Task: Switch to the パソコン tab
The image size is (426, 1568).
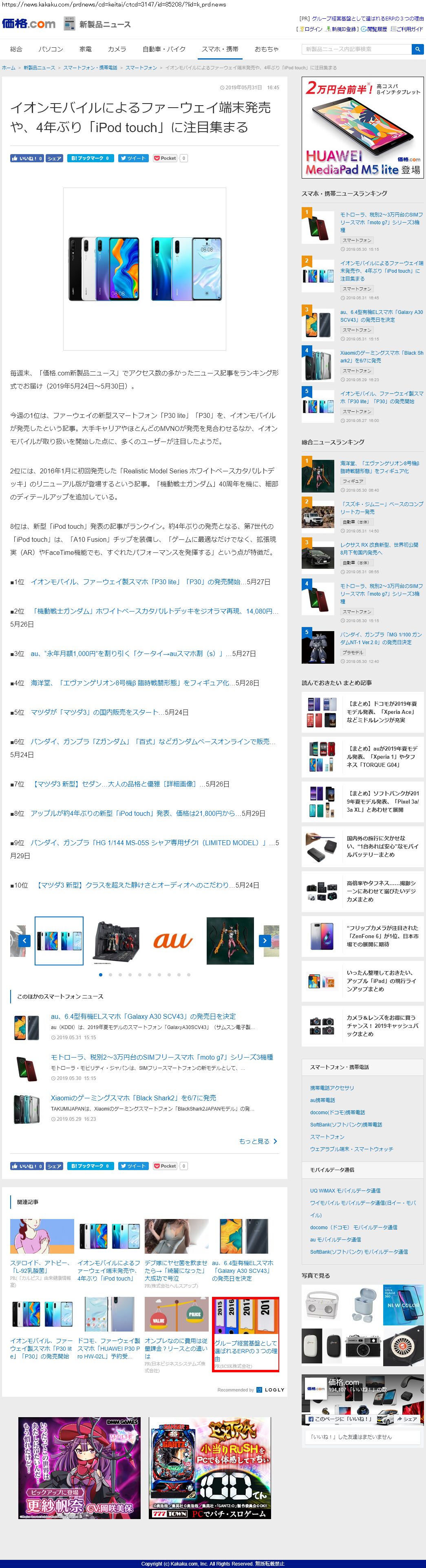Action: [x=51, y=49]
